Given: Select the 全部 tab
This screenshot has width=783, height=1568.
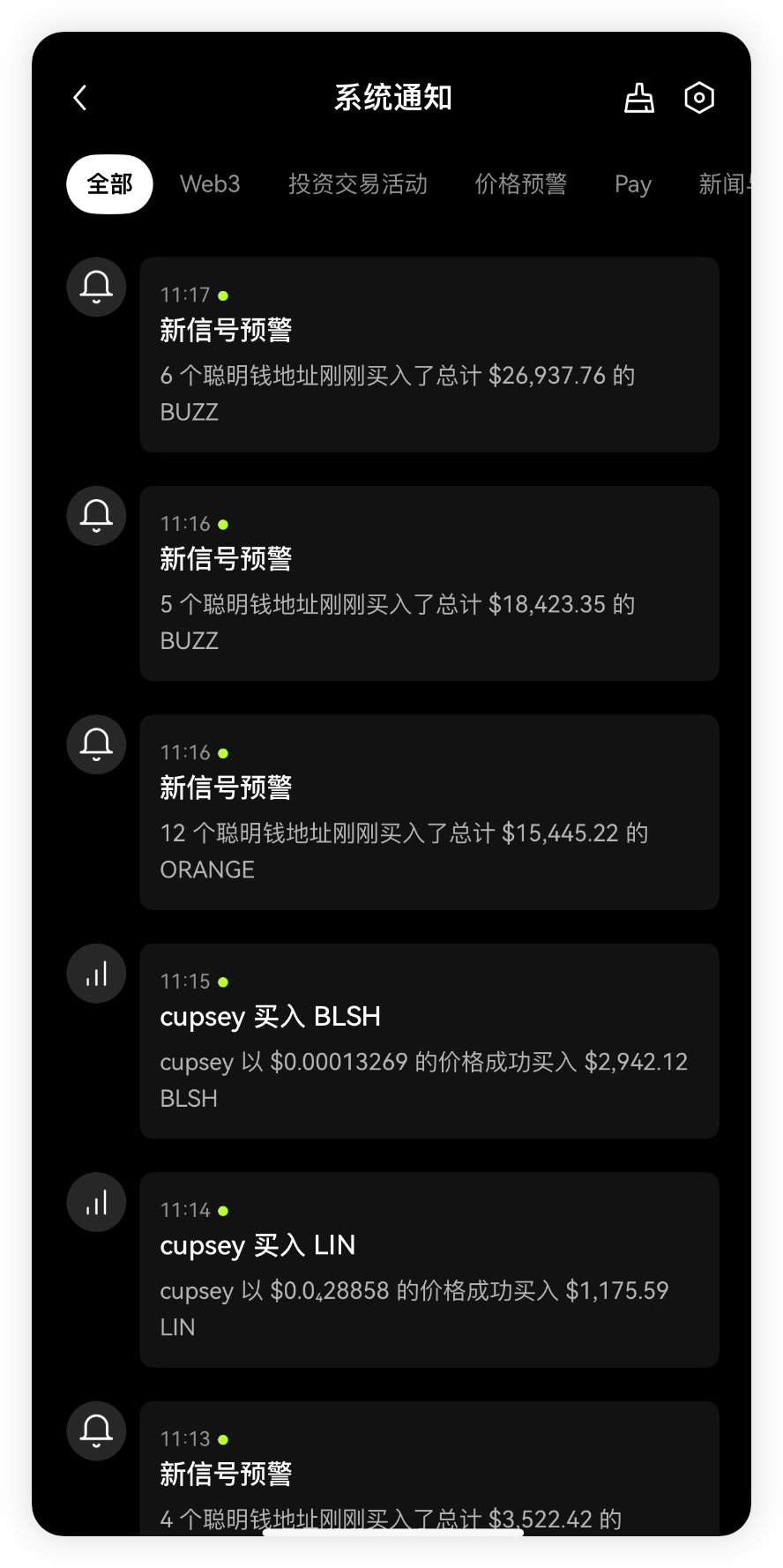Looking at the screenshot, I should click(109, 184).
